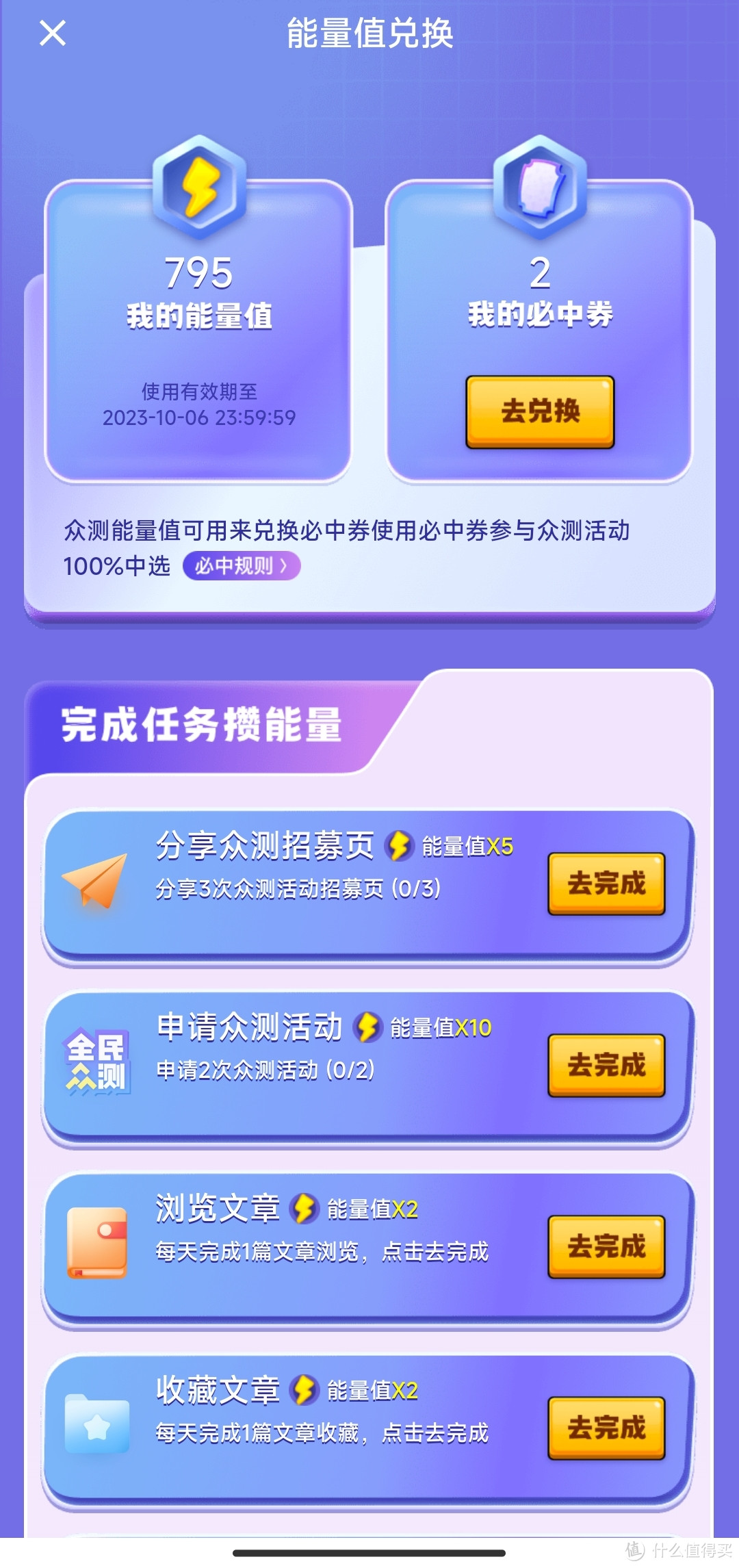Click the 全民众测 badge icon
739x1568 pixels.
pos(96,1061)
